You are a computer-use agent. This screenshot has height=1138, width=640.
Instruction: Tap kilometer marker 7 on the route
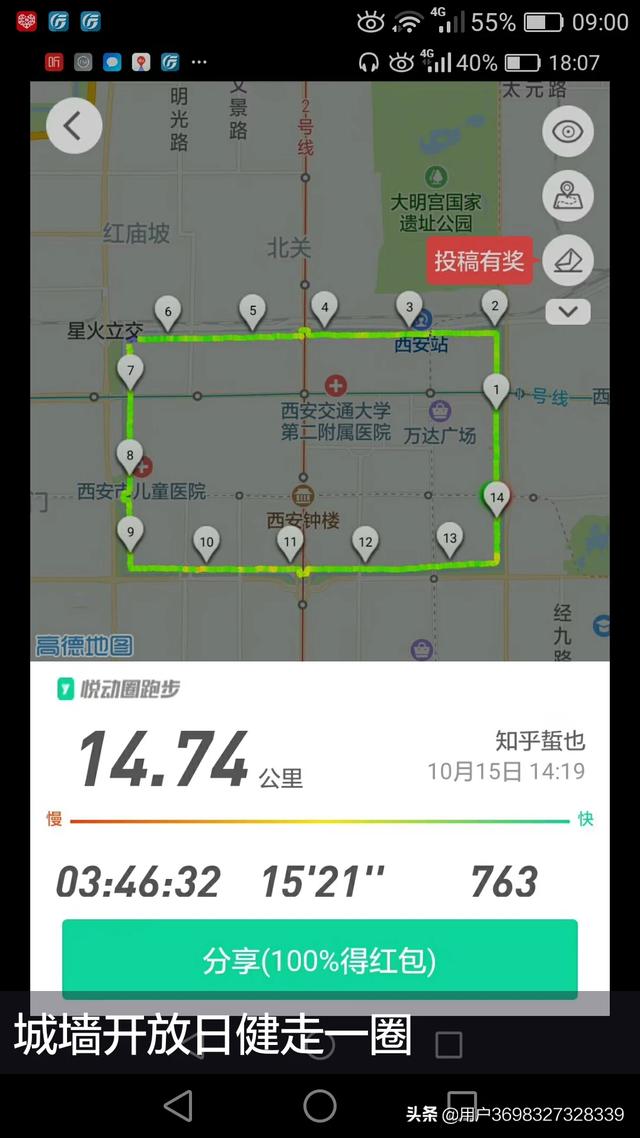coord(130,372)
